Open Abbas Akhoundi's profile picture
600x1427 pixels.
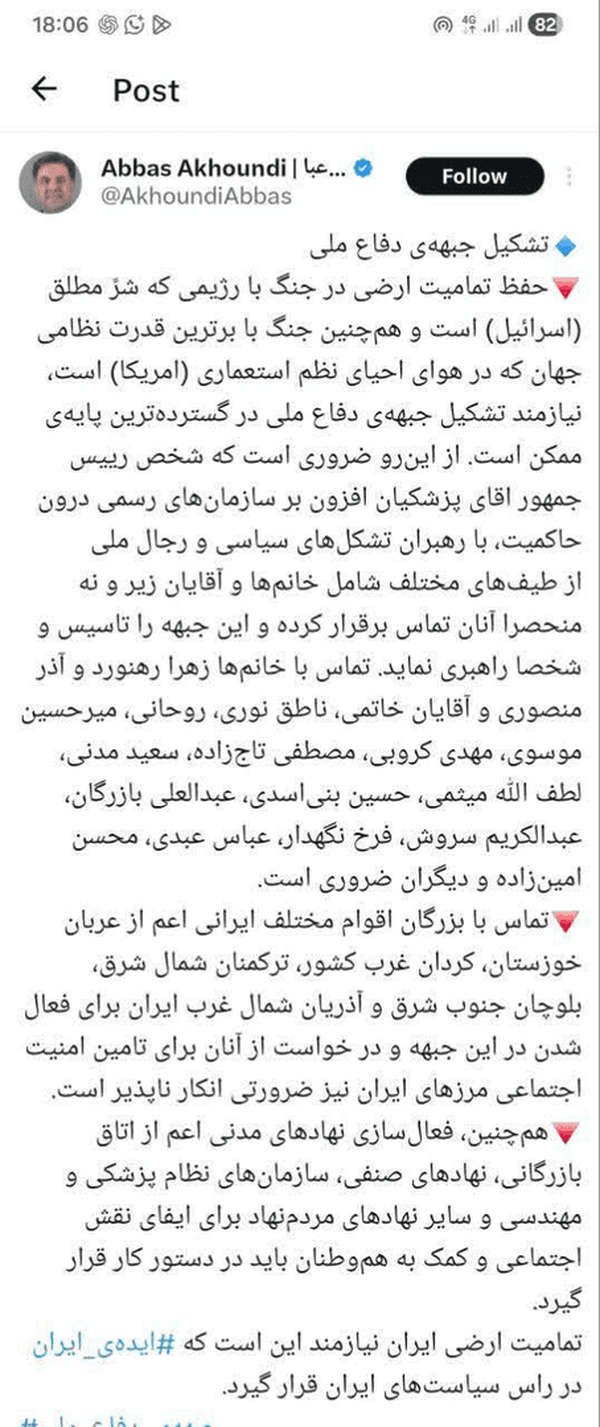pyautogui.click(x=50, y=182)
